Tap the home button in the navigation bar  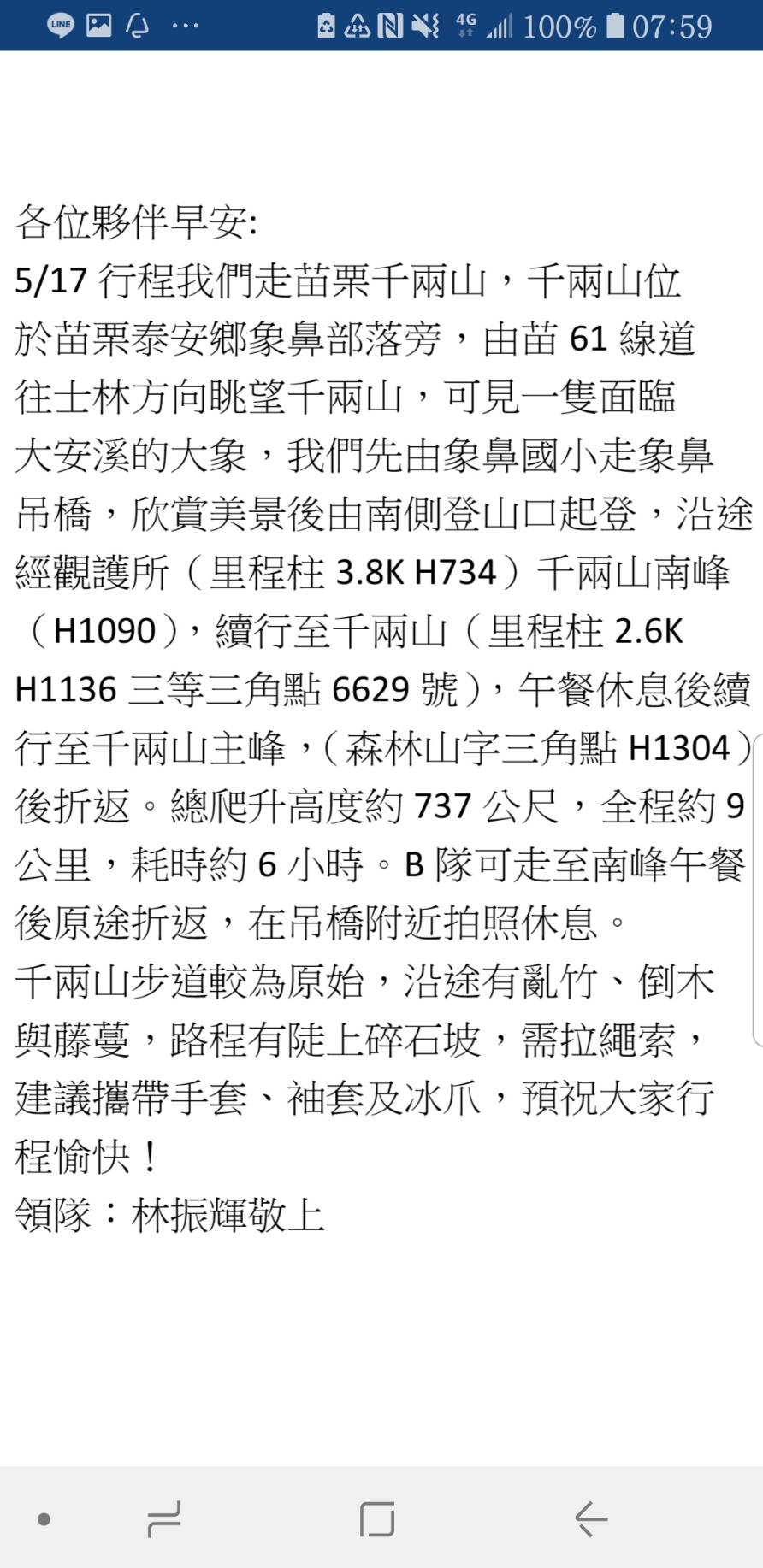coord(377,1519)
